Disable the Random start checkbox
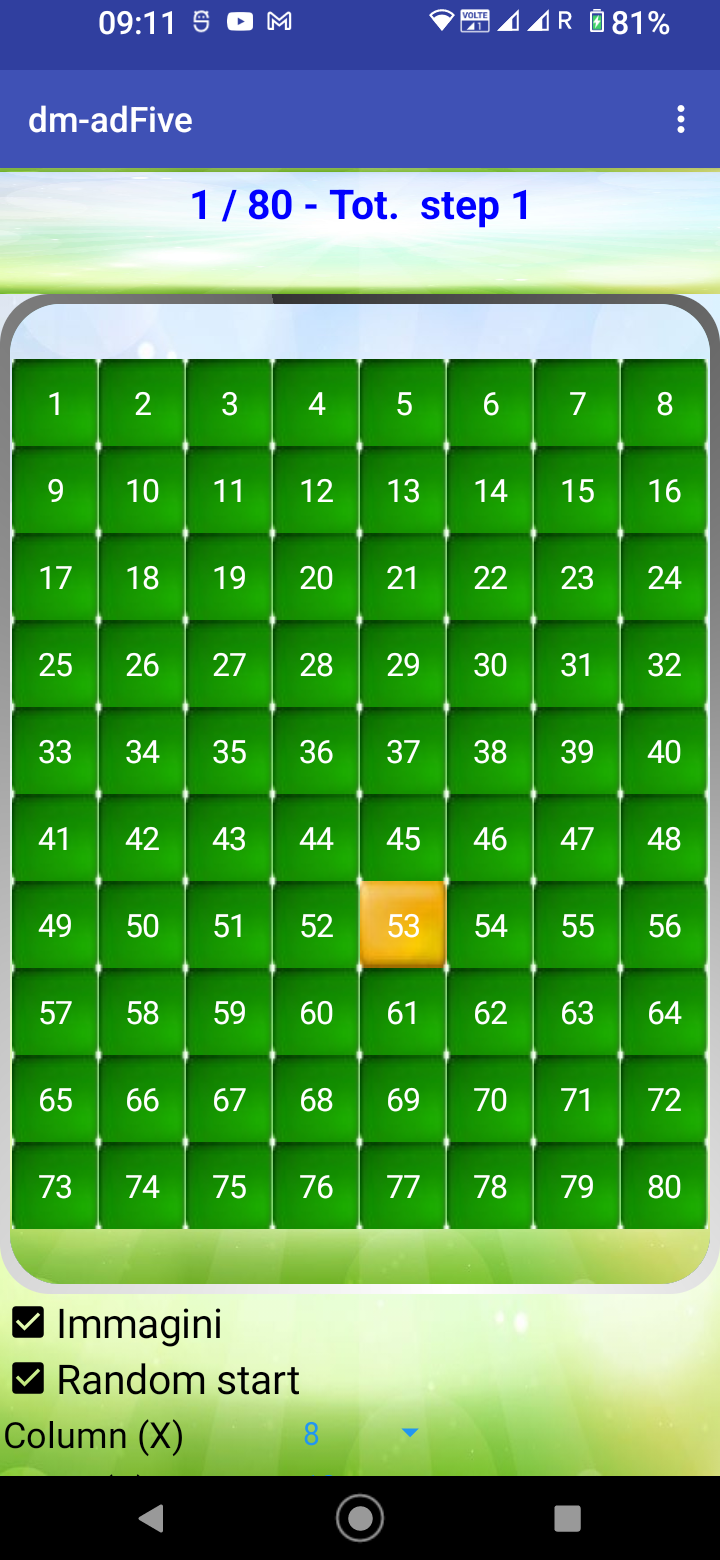The width and height of the screenshot is (720, 1560). [28, 1380]
